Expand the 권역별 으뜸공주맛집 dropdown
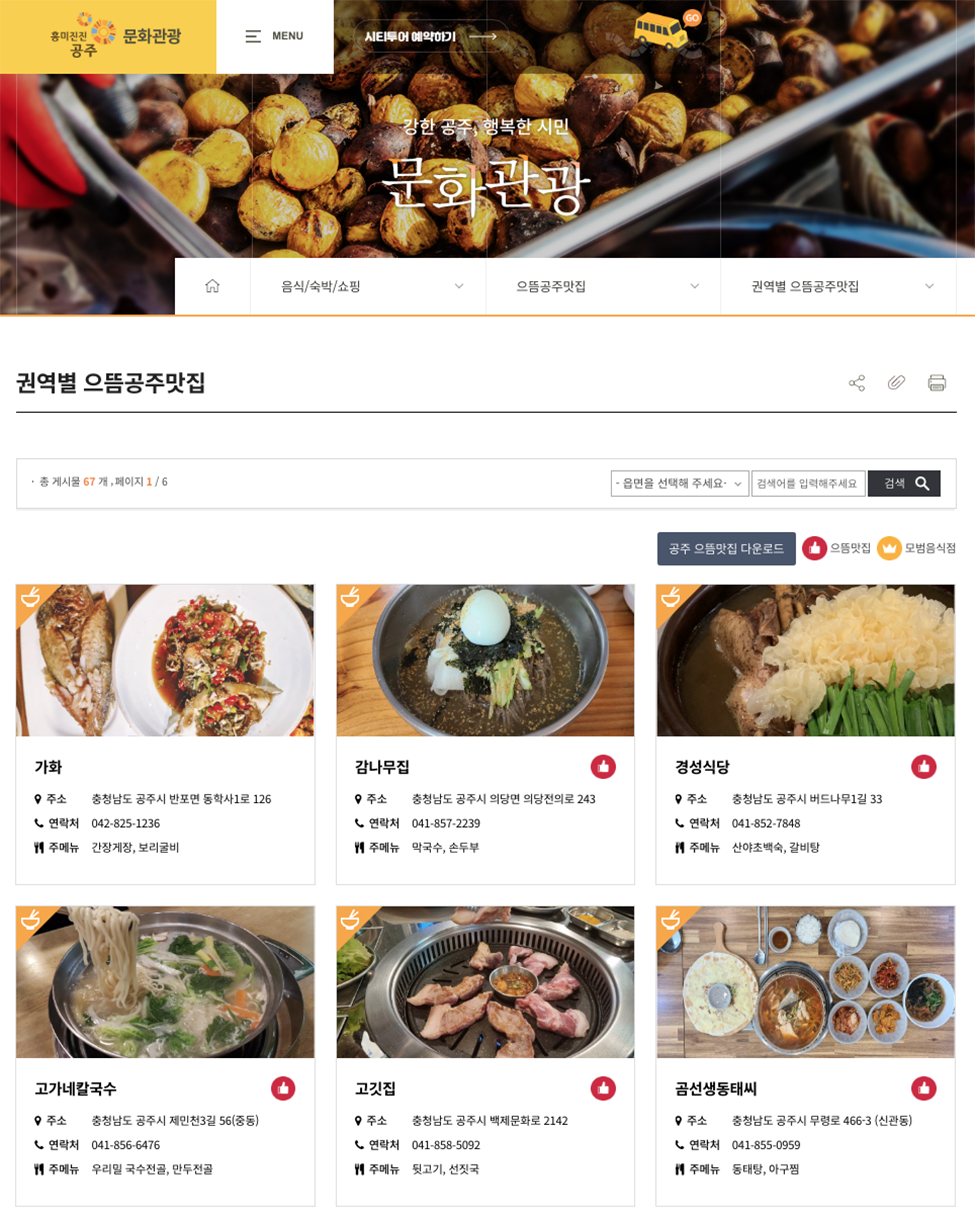The width and height of the screenshot is (975, 1223). [838, 286]
